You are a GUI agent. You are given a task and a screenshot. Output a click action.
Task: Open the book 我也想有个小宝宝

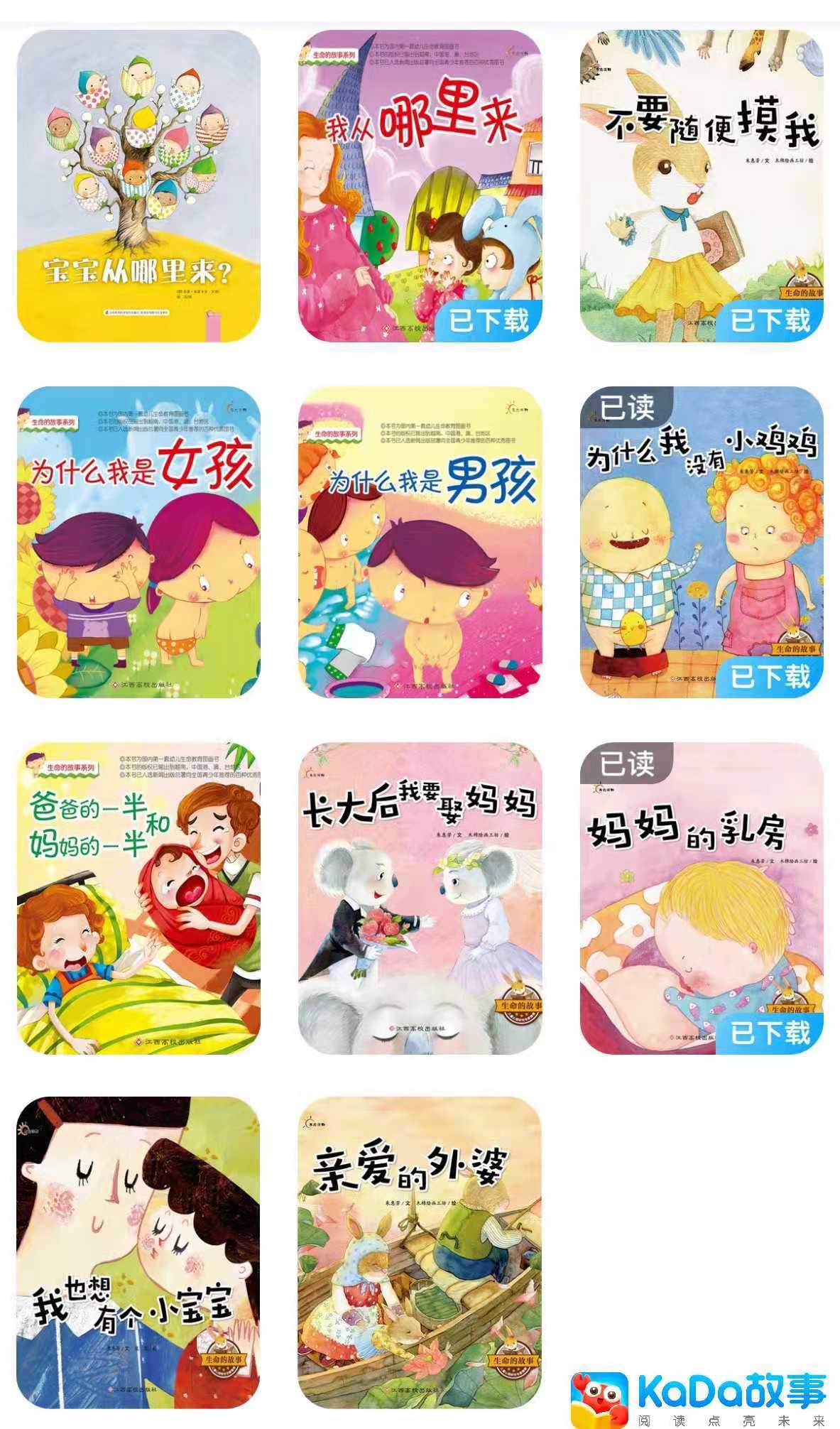tap(138, 1254)
